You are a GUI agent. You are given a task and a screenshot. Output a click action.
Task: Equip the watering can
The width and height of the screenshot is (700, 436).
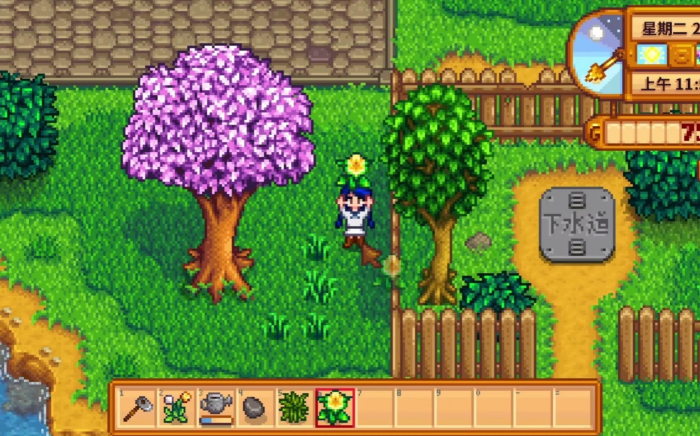(216, 407)
